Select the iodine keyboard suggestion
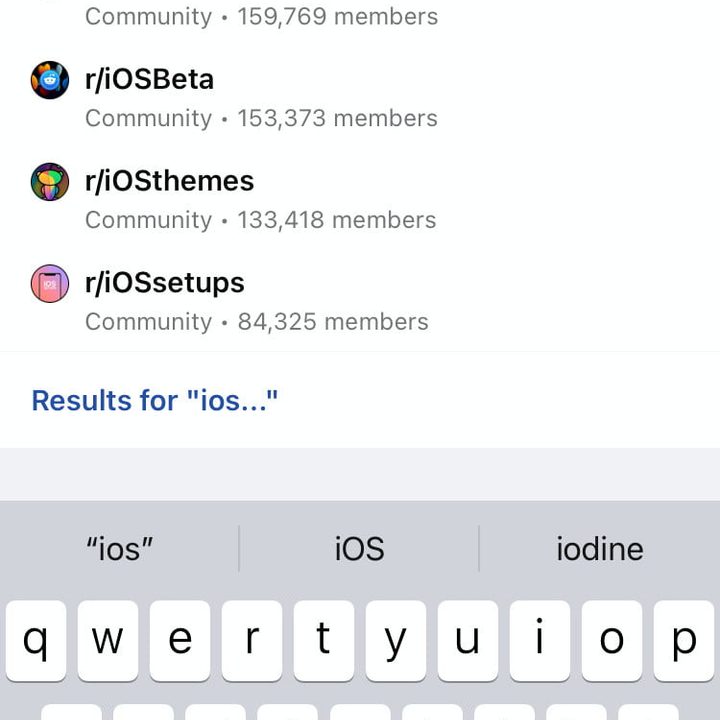The height and width of the screenshot is (720, 720). tap(599, 549)
